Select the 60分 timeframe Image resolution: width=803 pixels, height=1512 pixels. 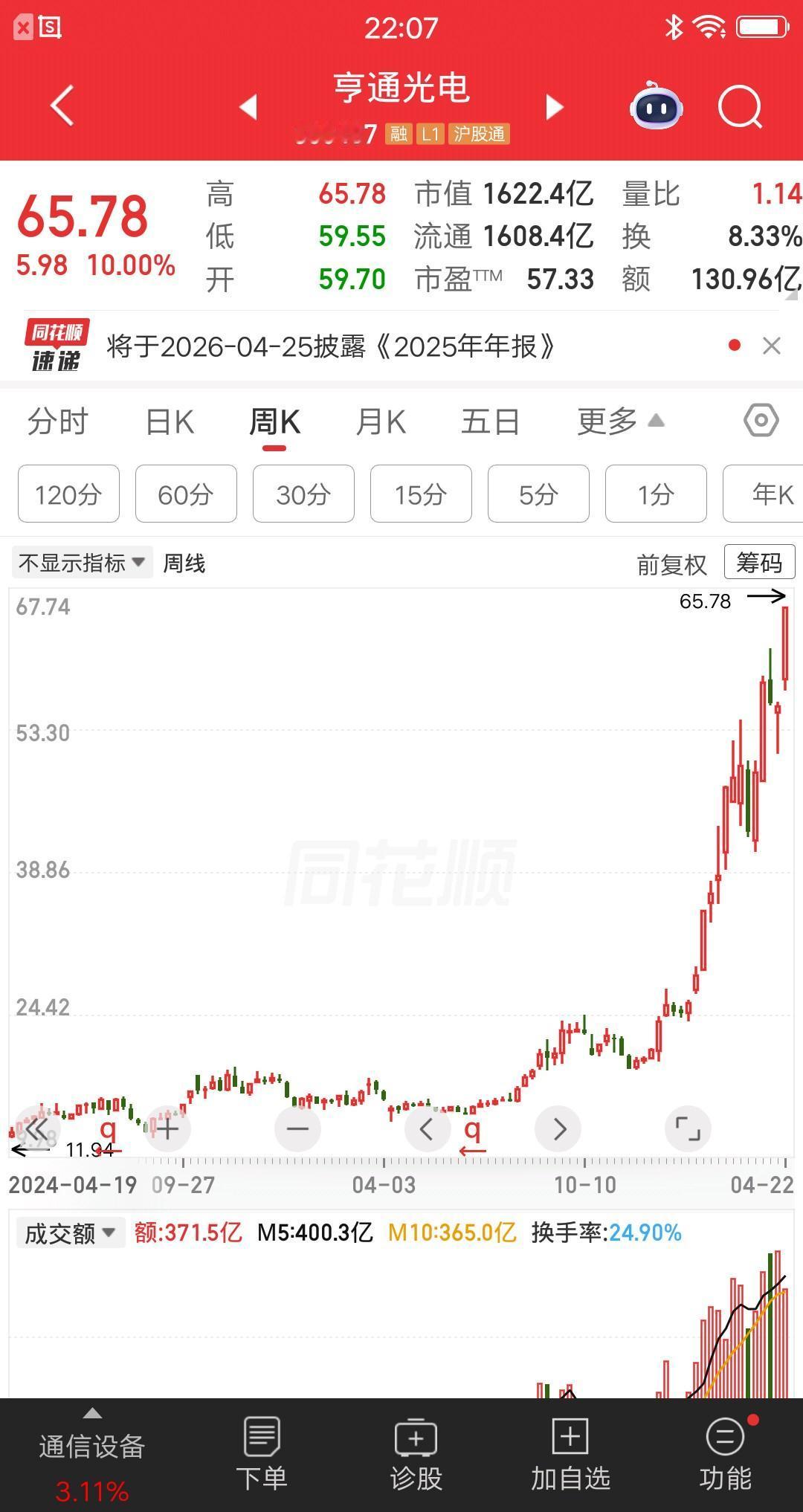pos(185,494)
